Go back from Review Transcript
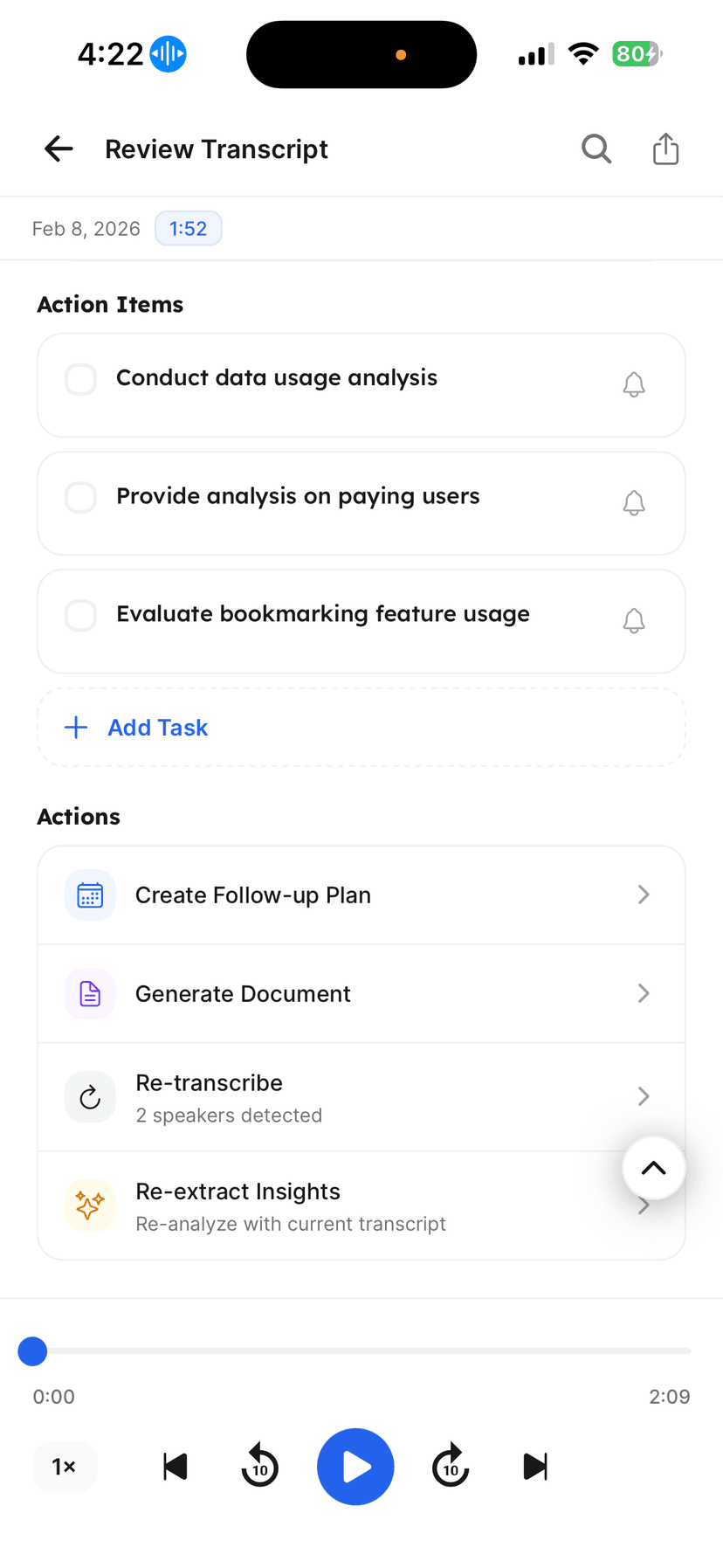 coord(59,149)
